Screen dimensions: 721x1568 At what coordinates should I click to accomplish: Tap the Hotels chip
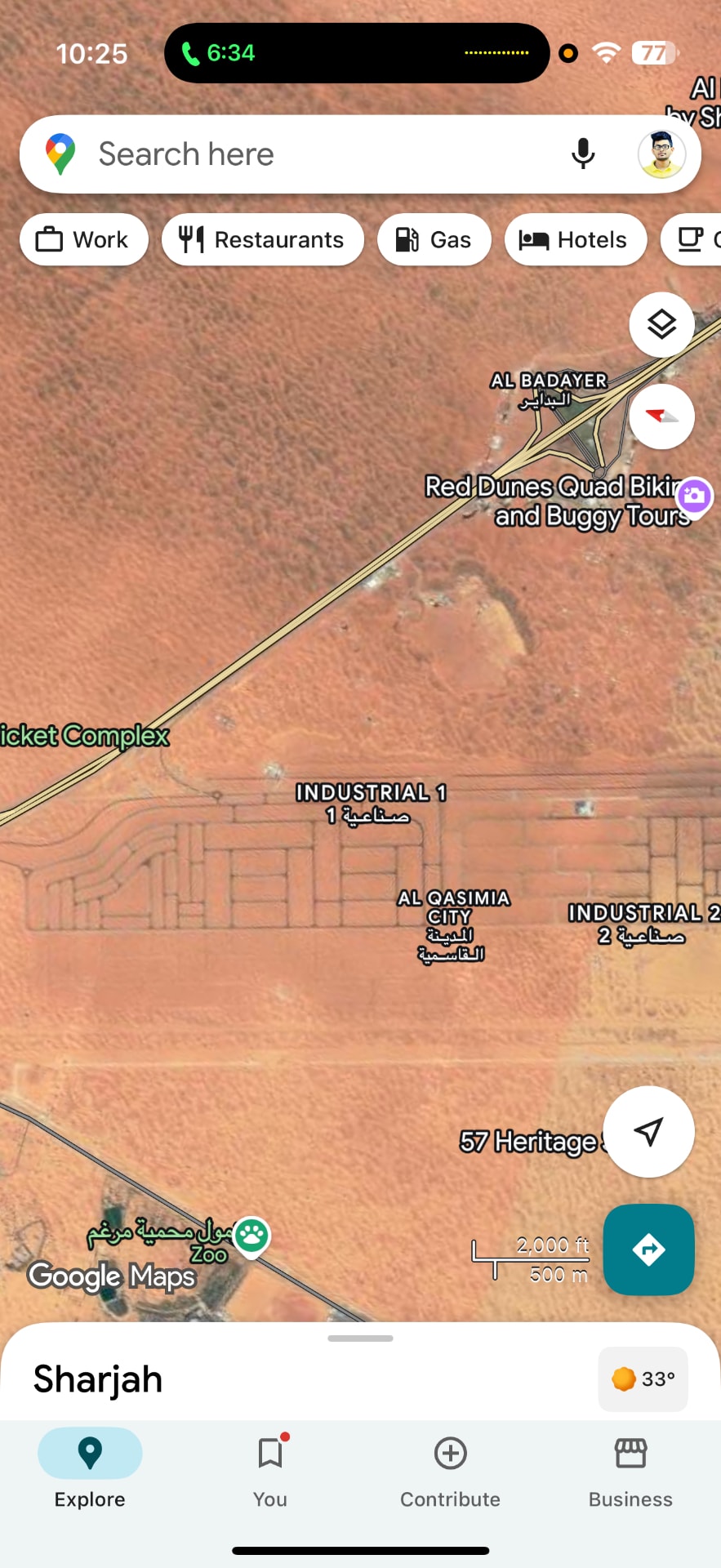tap(575, 240)
